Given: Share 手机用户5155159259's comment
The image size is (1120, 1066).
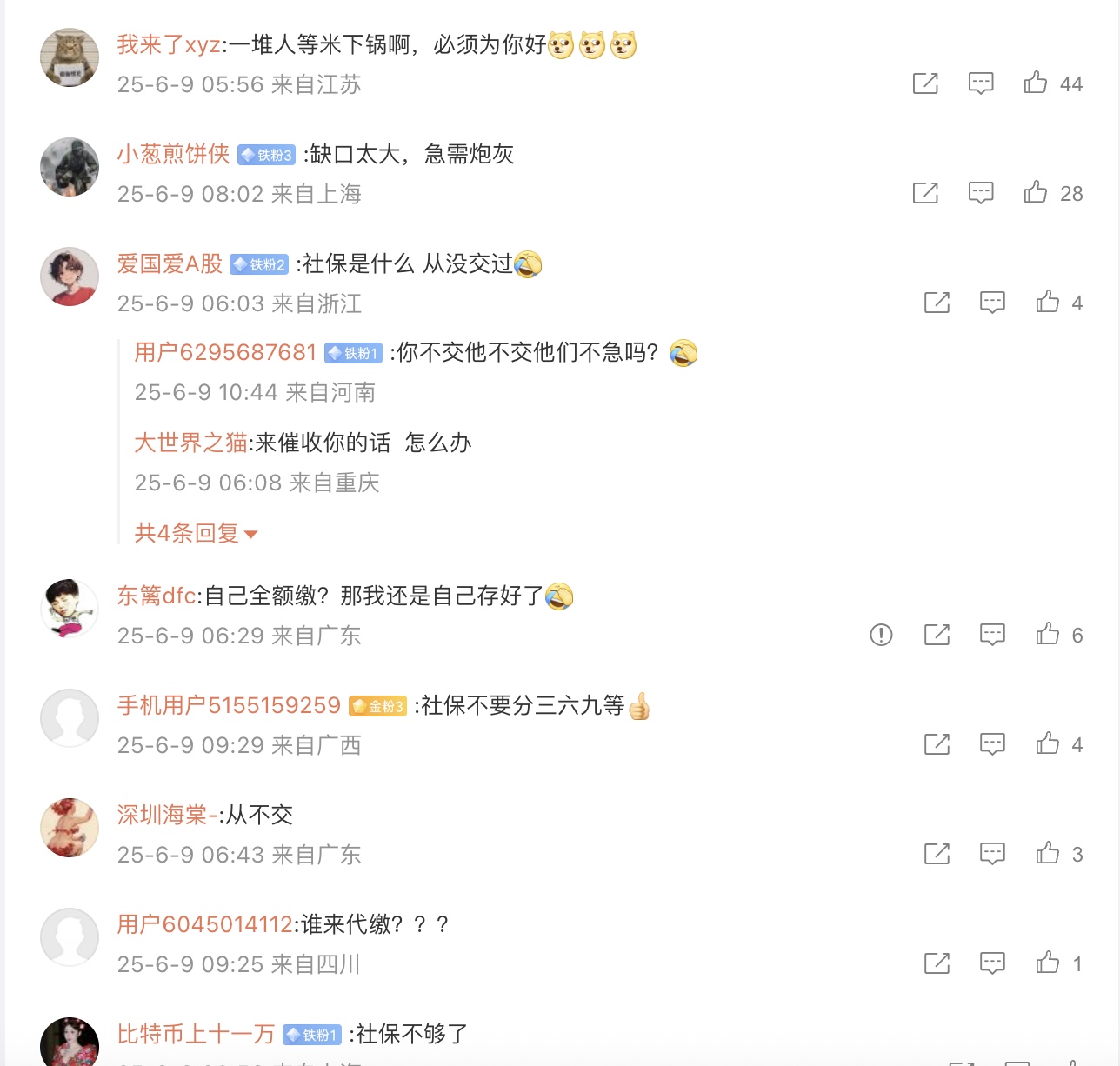Looking at the screenshot, I should click(x=937, y=744).
